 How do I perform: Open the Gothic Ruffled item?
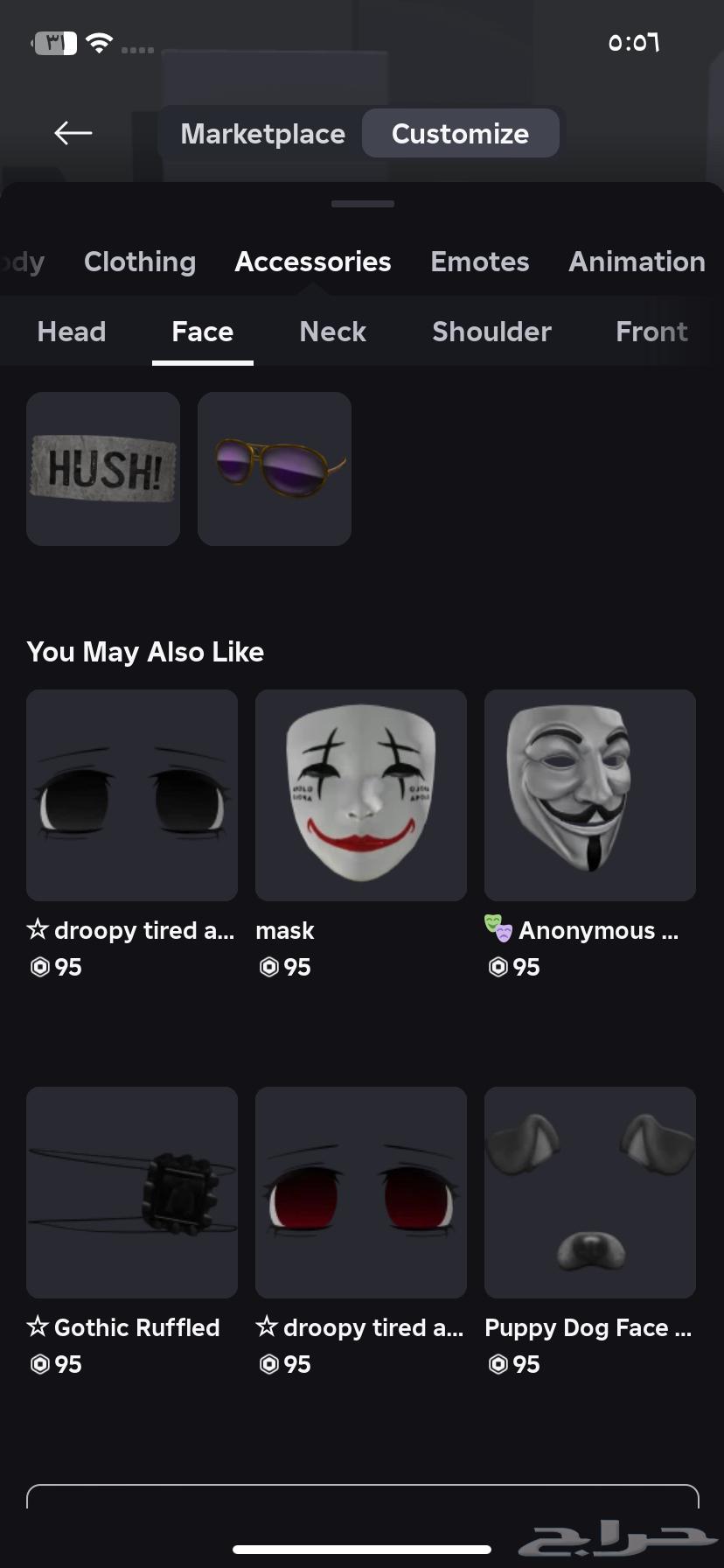point(132,1193)
